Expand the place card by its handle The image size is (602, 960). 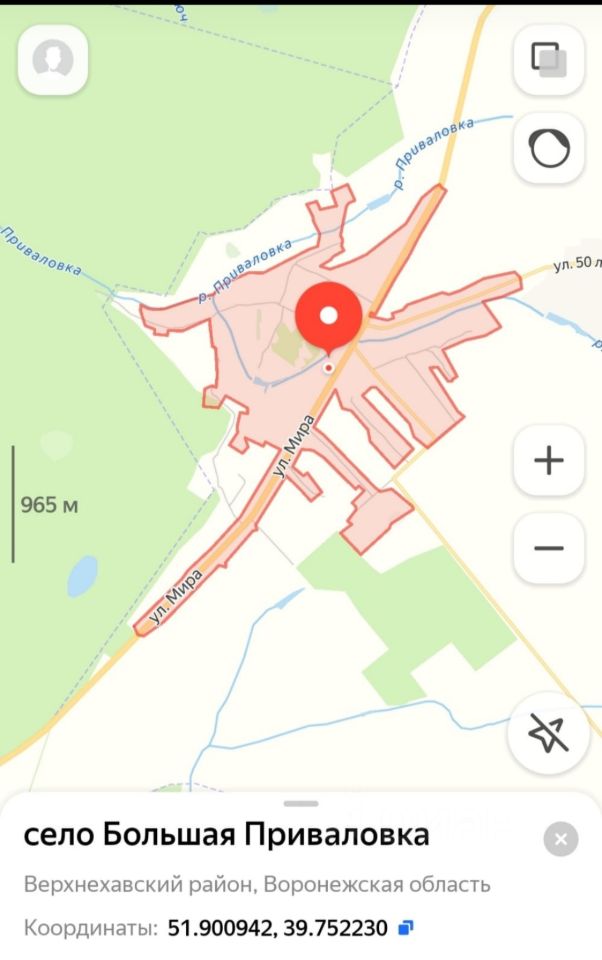(x=301, y=803)
